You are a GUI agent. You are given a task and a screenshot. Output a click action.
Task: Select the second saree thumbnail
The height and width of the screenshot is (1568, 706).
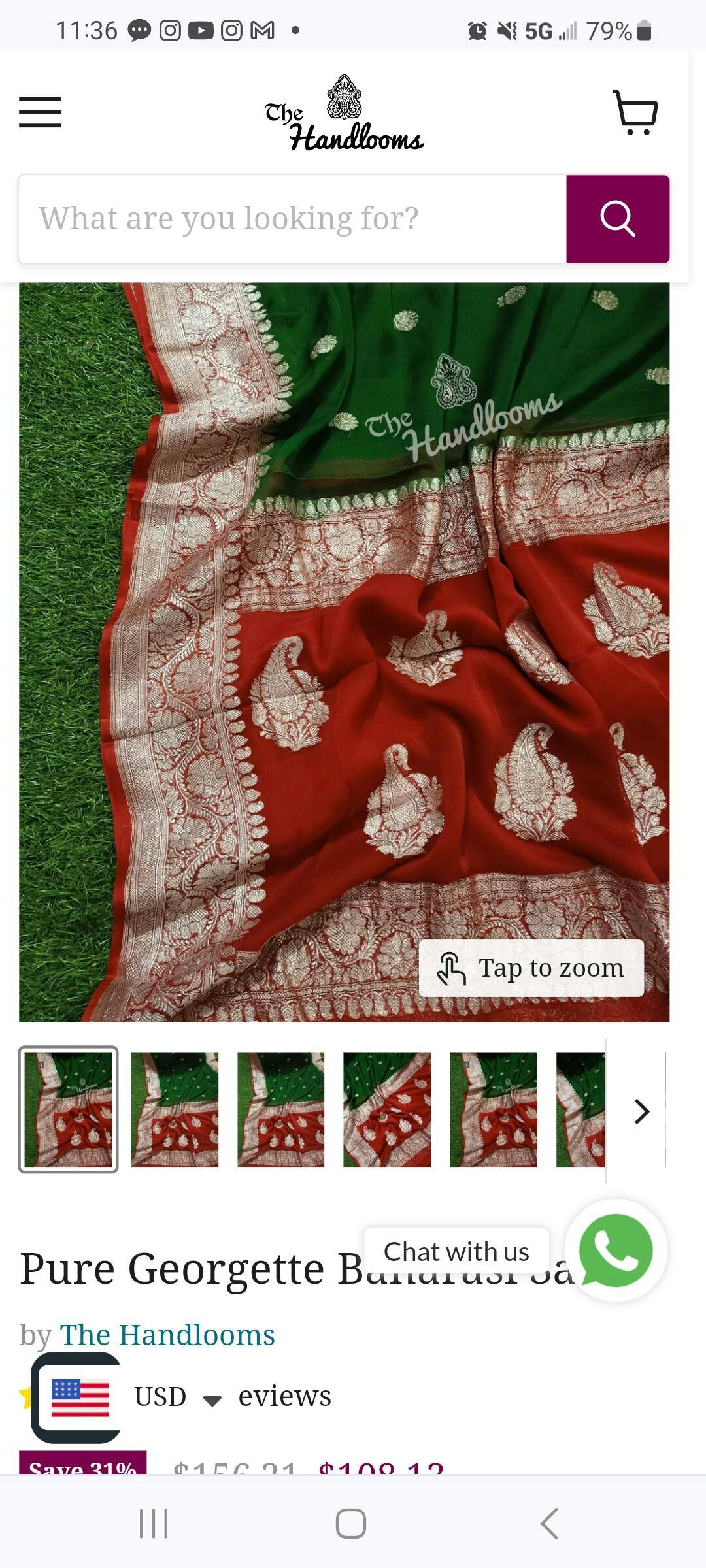(x=175, y=1109)
